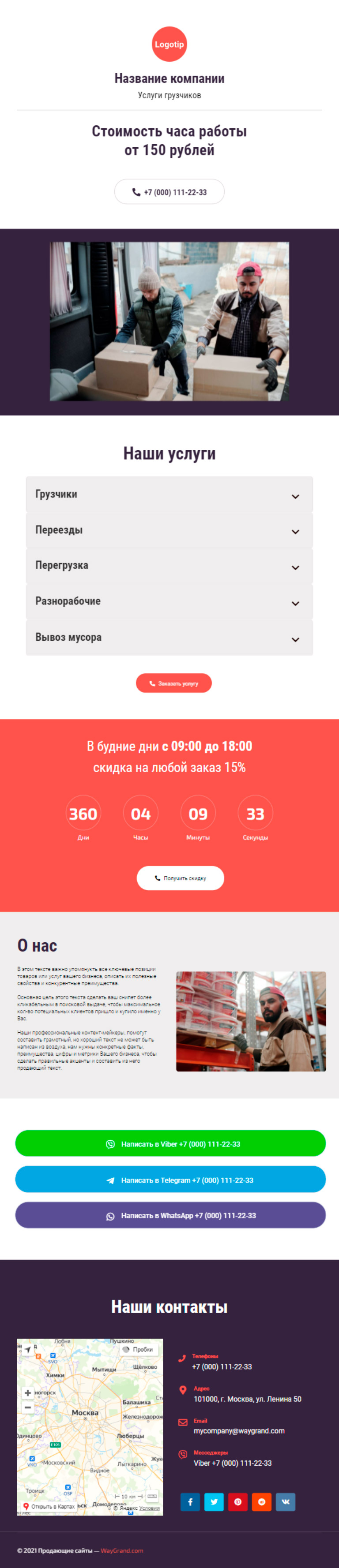Open the Facebook social icon
Screen dimensions: 339x1568
tap(190, 1502)
